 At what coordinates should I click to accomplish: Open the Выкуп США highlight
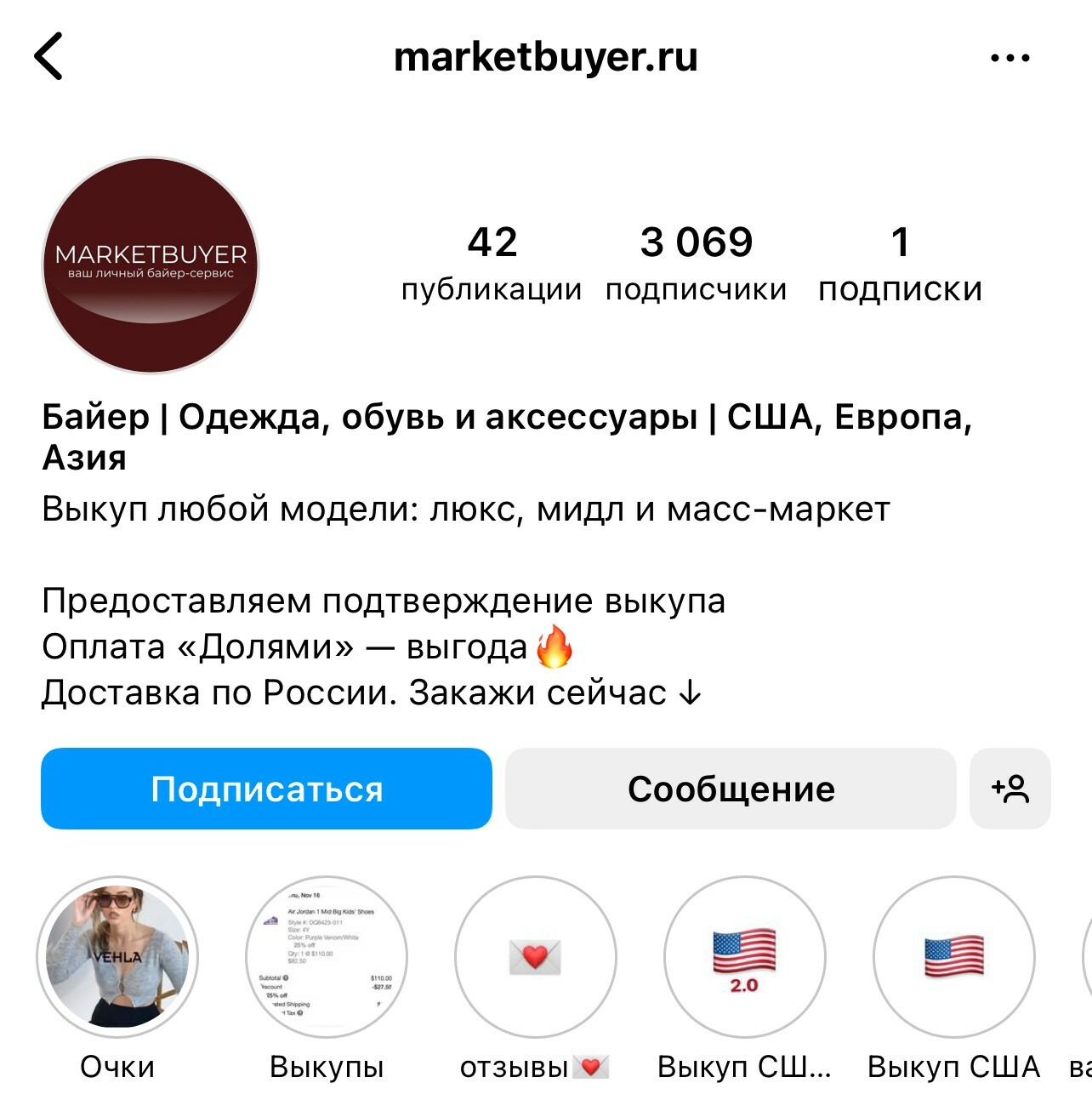953,957
